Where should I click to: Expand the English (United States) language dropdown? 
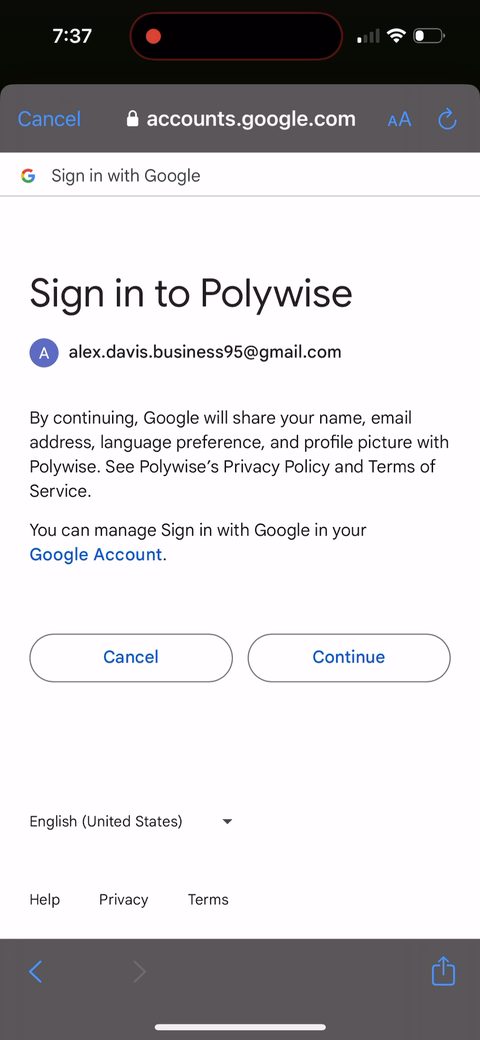point(131,821)
